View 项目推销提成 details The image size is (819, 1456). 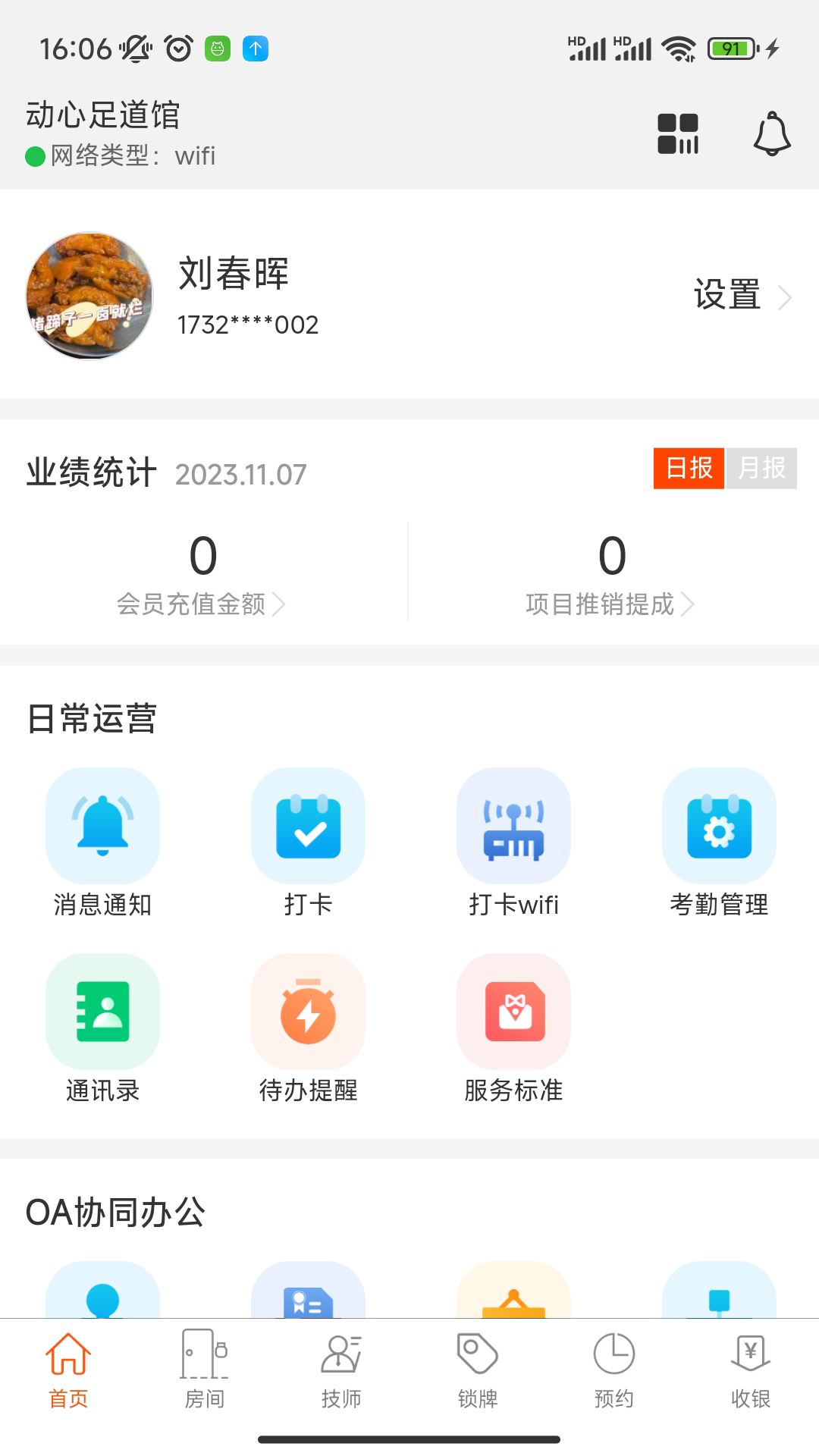pyautogui.click(x=610, y=604)
